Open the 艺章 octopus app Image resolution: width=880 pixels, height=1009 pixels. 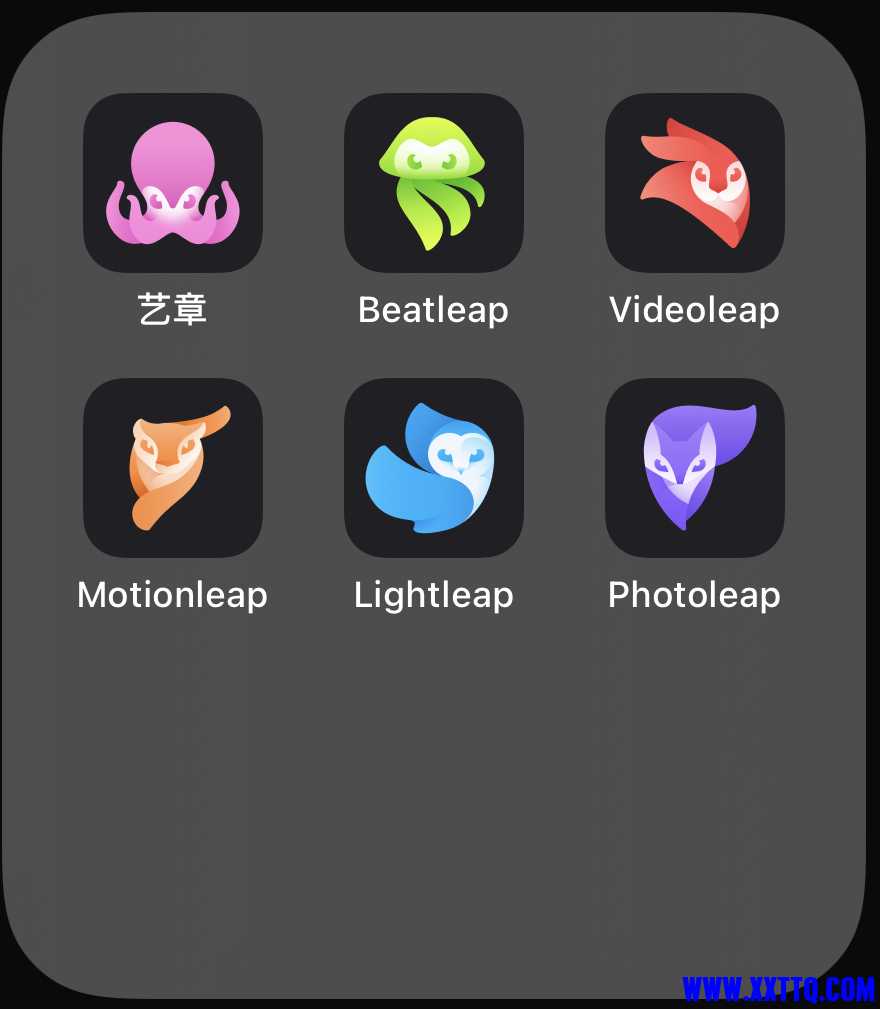tap(172, 183)
